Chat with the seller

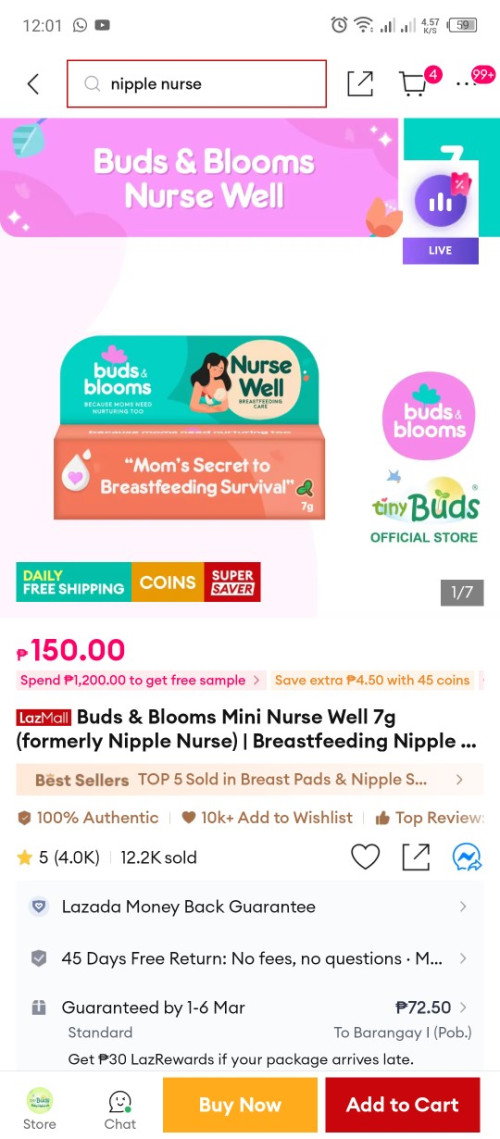120,1108
